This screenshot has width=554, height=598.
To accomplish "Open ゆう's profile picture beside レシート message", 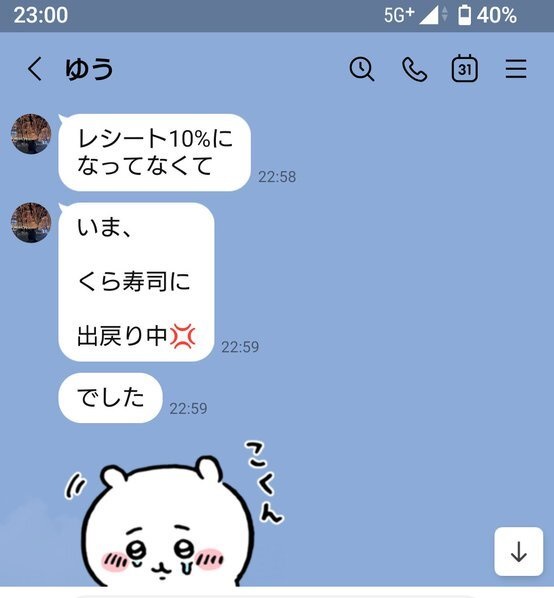I will tap(31, 133).
